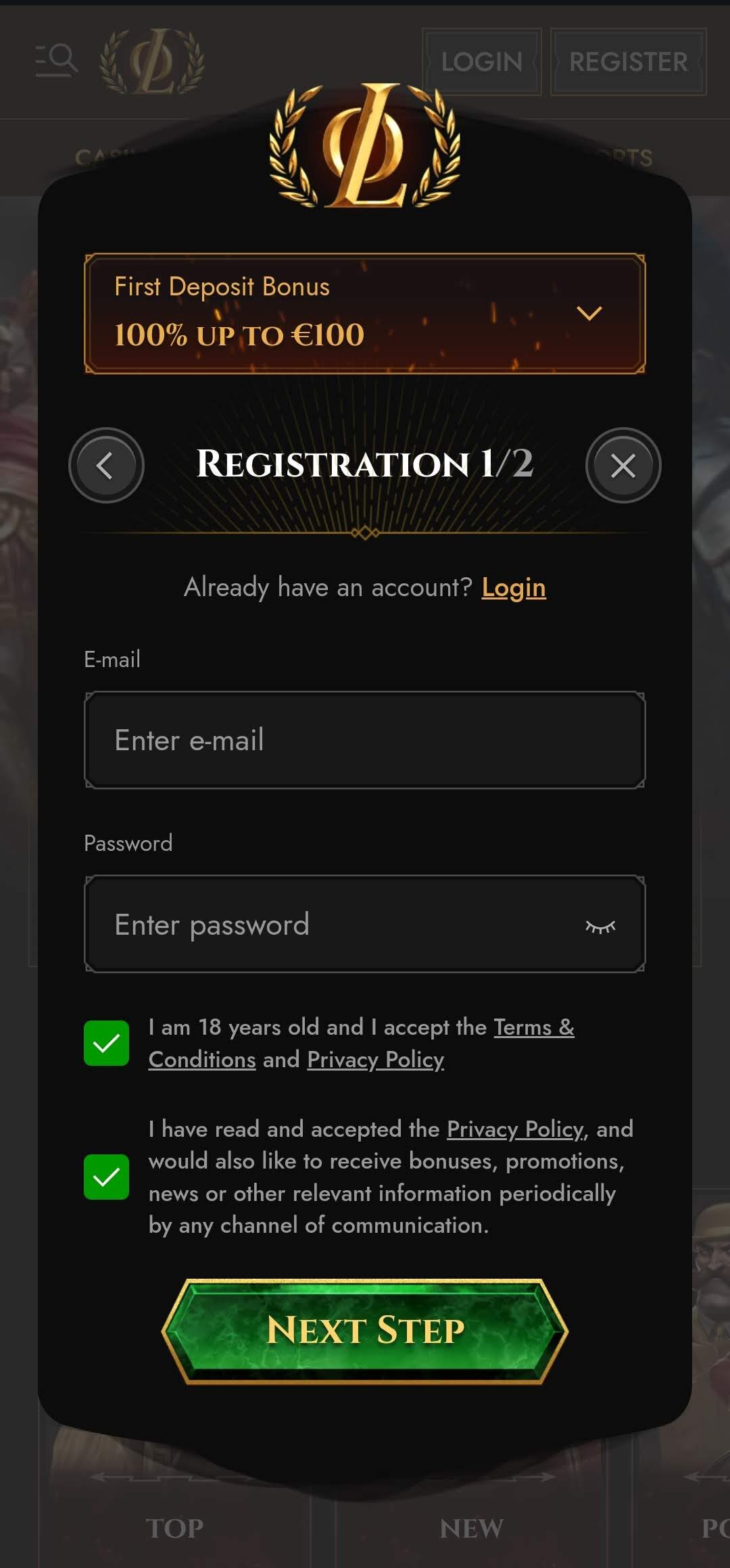The width and height of the screenshot is (730, 1568).
Task: Focus the Enter e-mail field
Action: tap(365, 740)
